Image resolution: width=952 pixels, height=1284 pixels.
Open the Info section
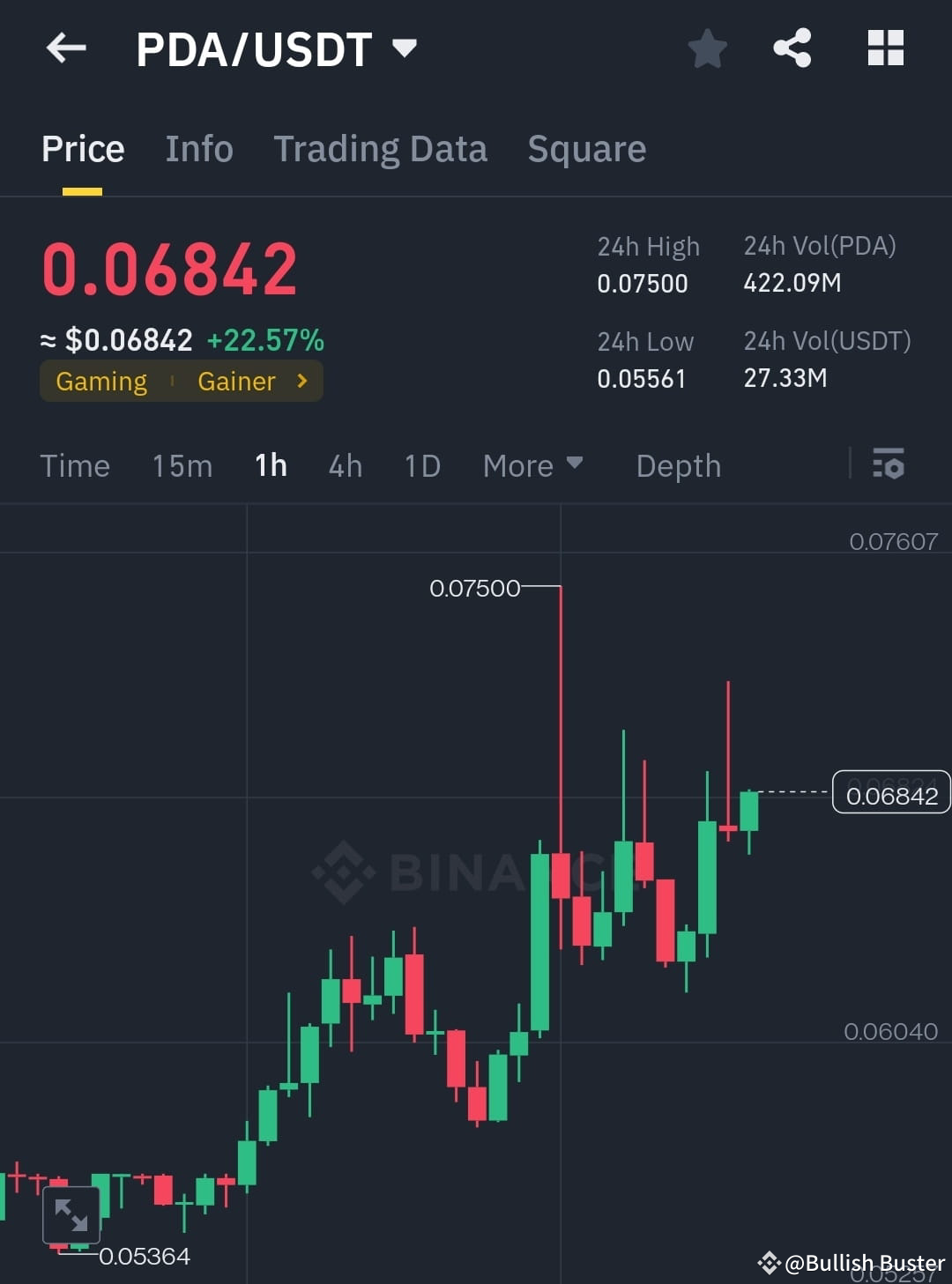tap(198, 148)
